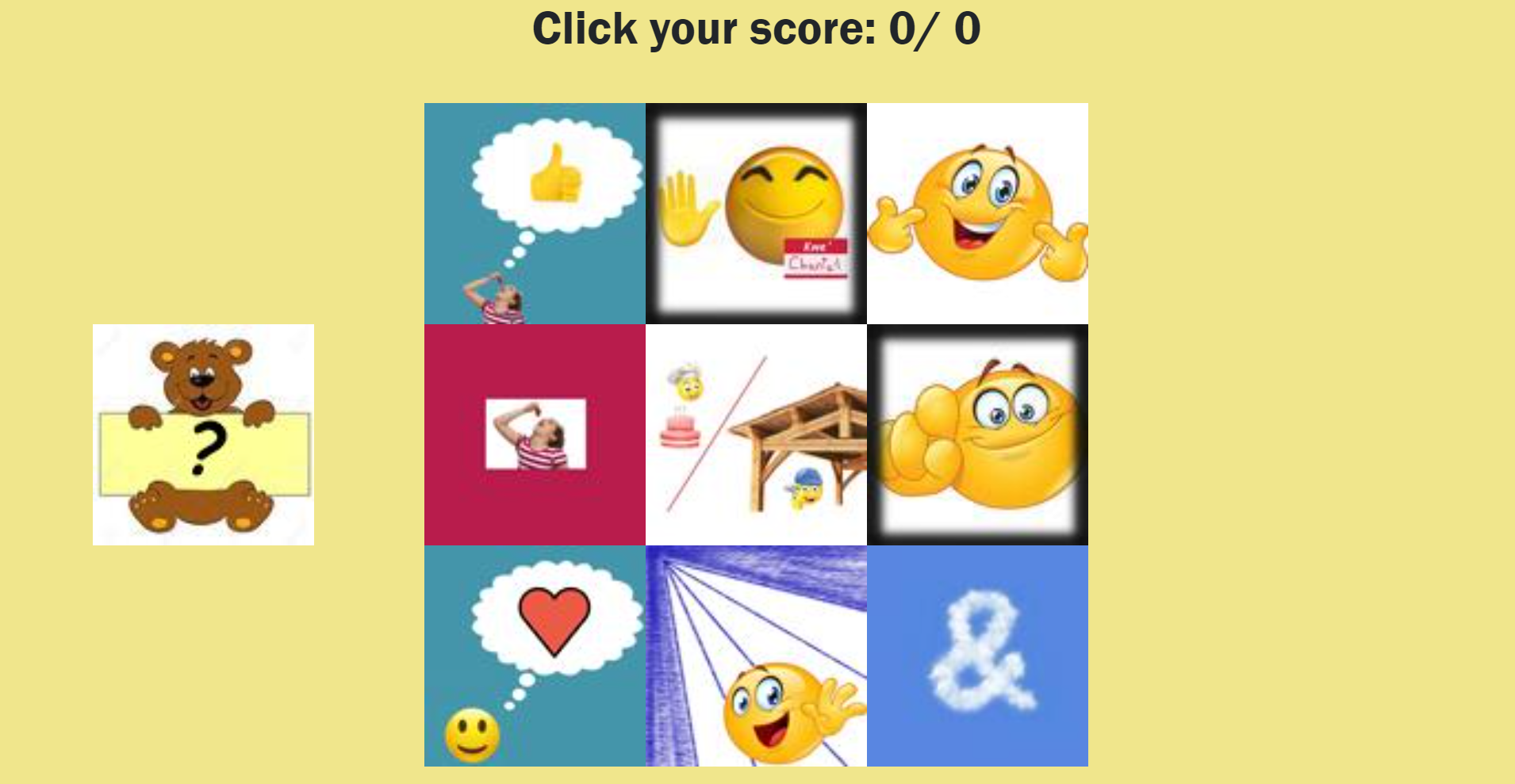The width and height of the screenshot is (1515, 784).
Task: Choose the emoji pointing at itself
Action: 977,213
